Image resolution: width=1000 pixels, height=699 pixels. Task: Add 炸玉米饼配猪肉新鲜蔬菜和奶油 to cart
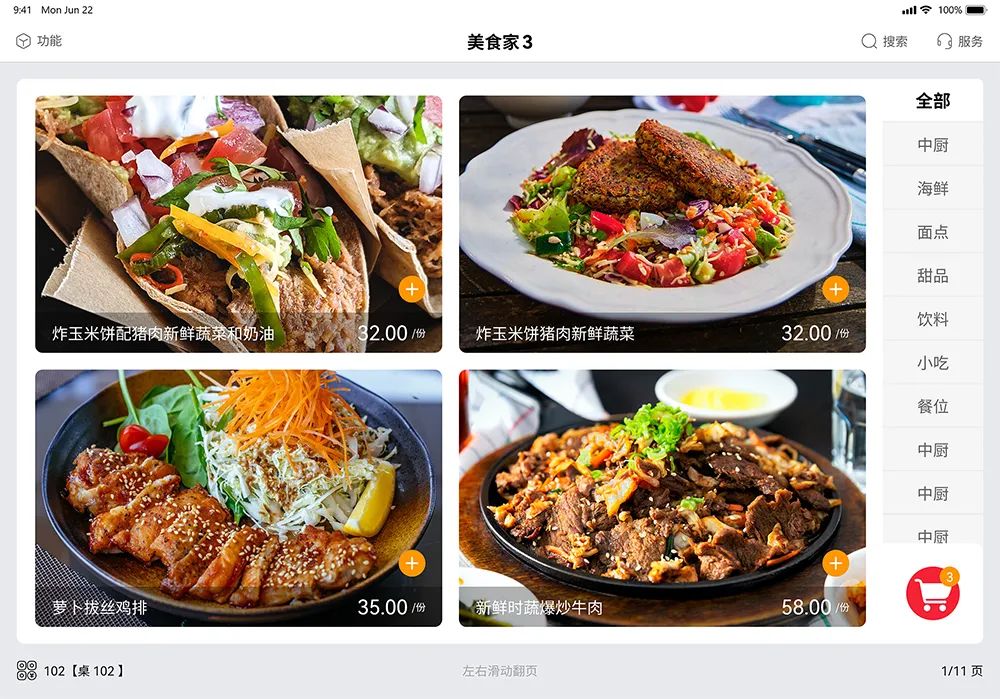(412, 290)
